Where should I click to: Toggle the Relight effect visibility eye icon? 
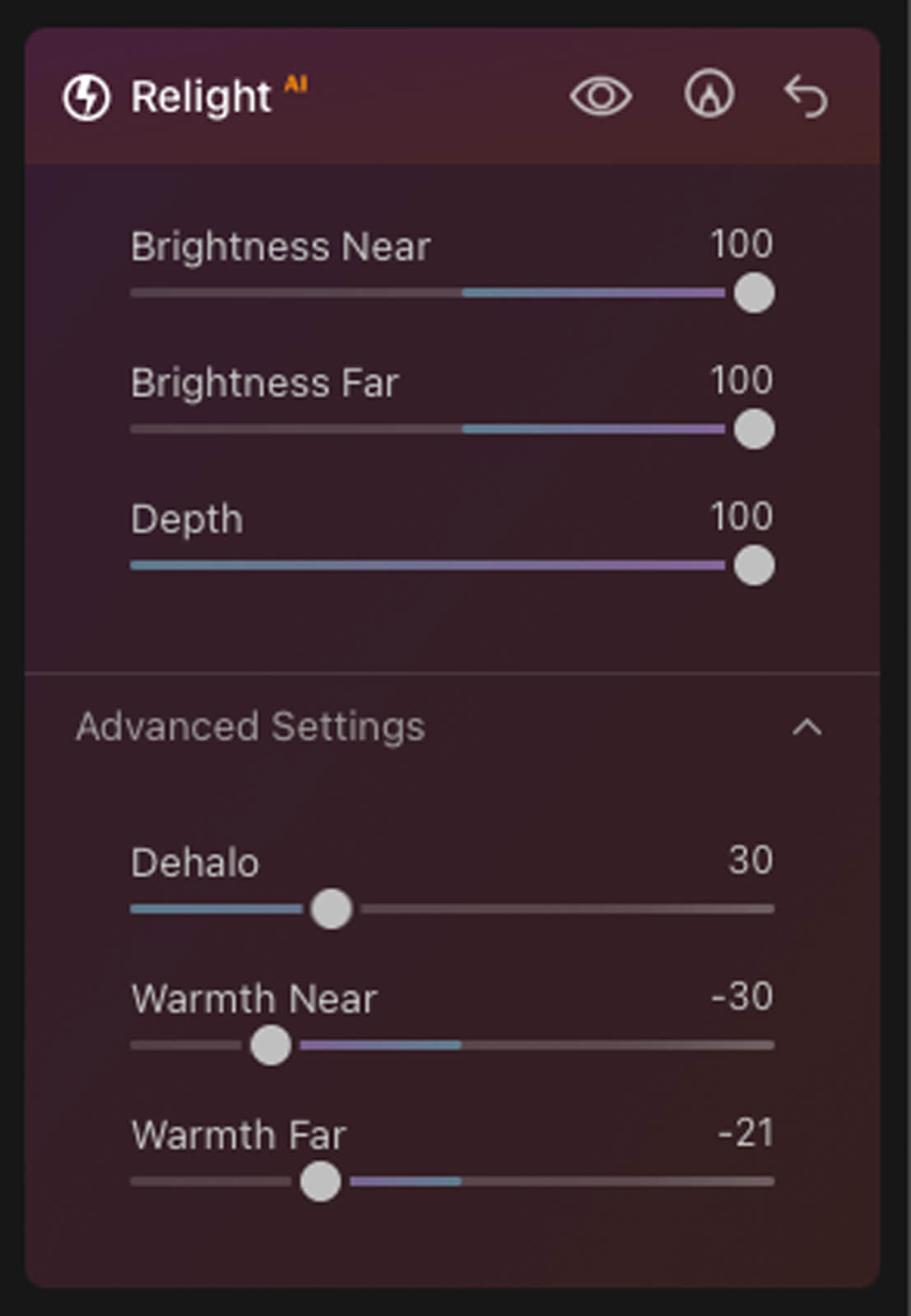601,97
